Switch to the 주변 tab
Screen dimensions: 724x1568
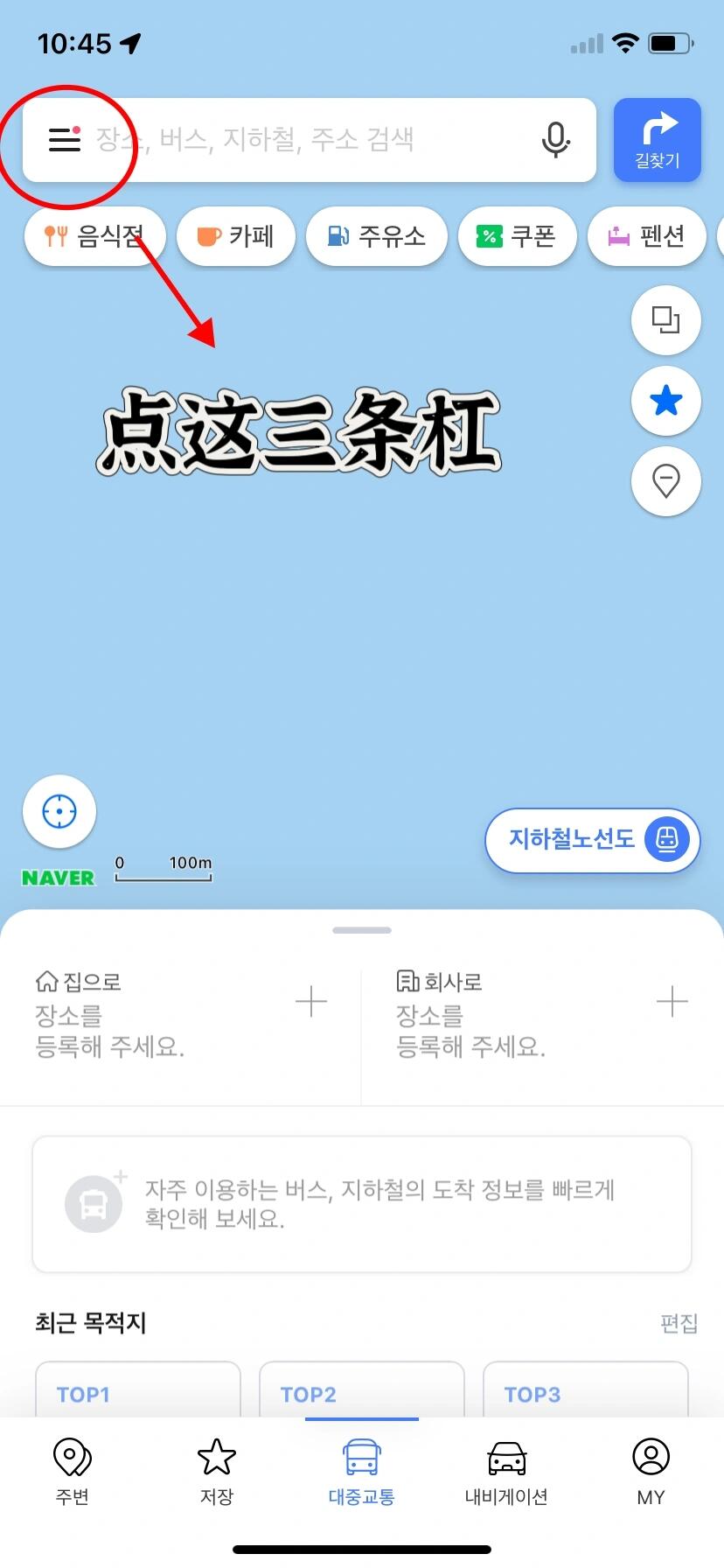[x=73, y=1472]
